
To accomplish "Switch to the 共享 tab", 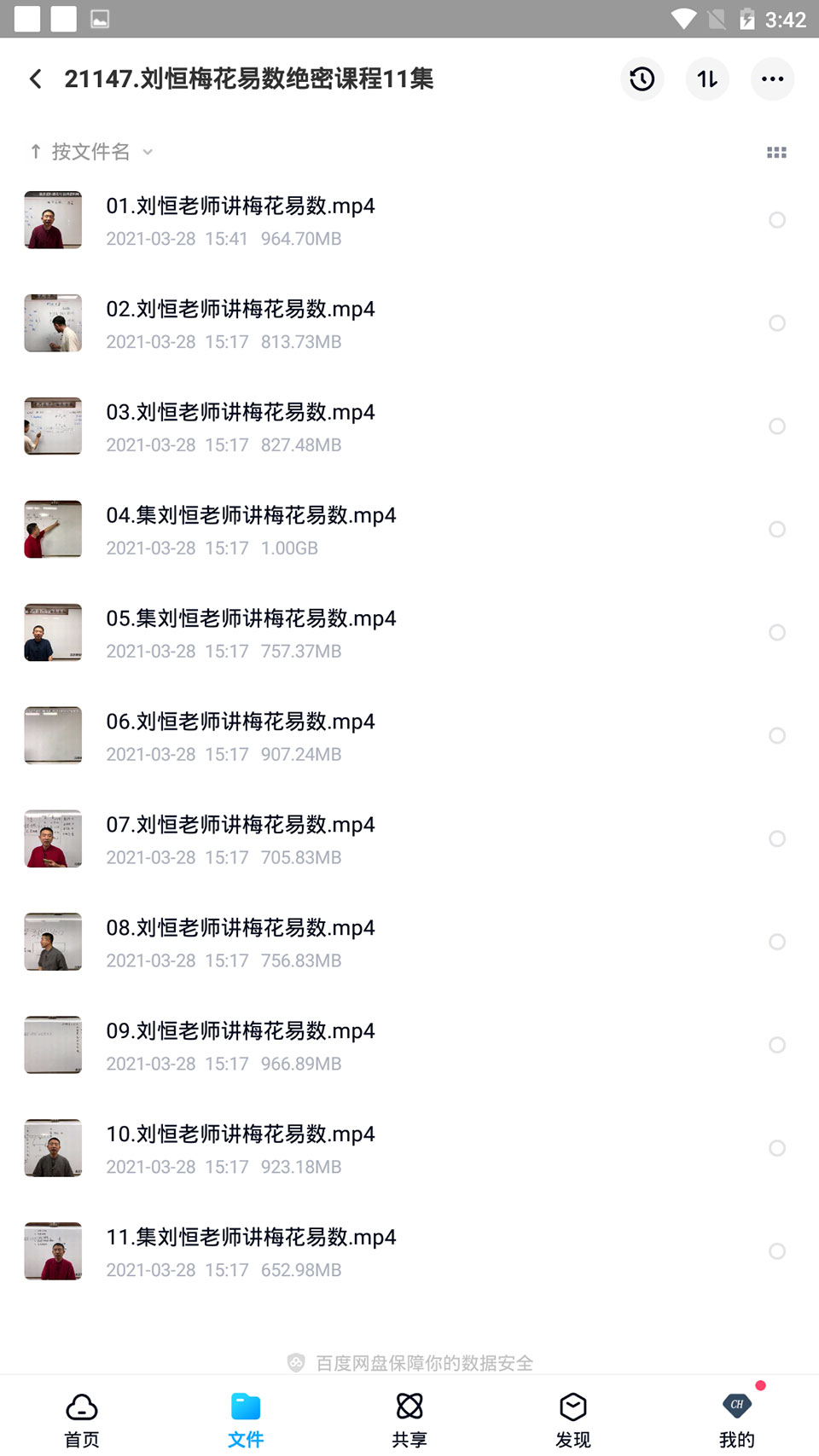I will coord(409,1420).
